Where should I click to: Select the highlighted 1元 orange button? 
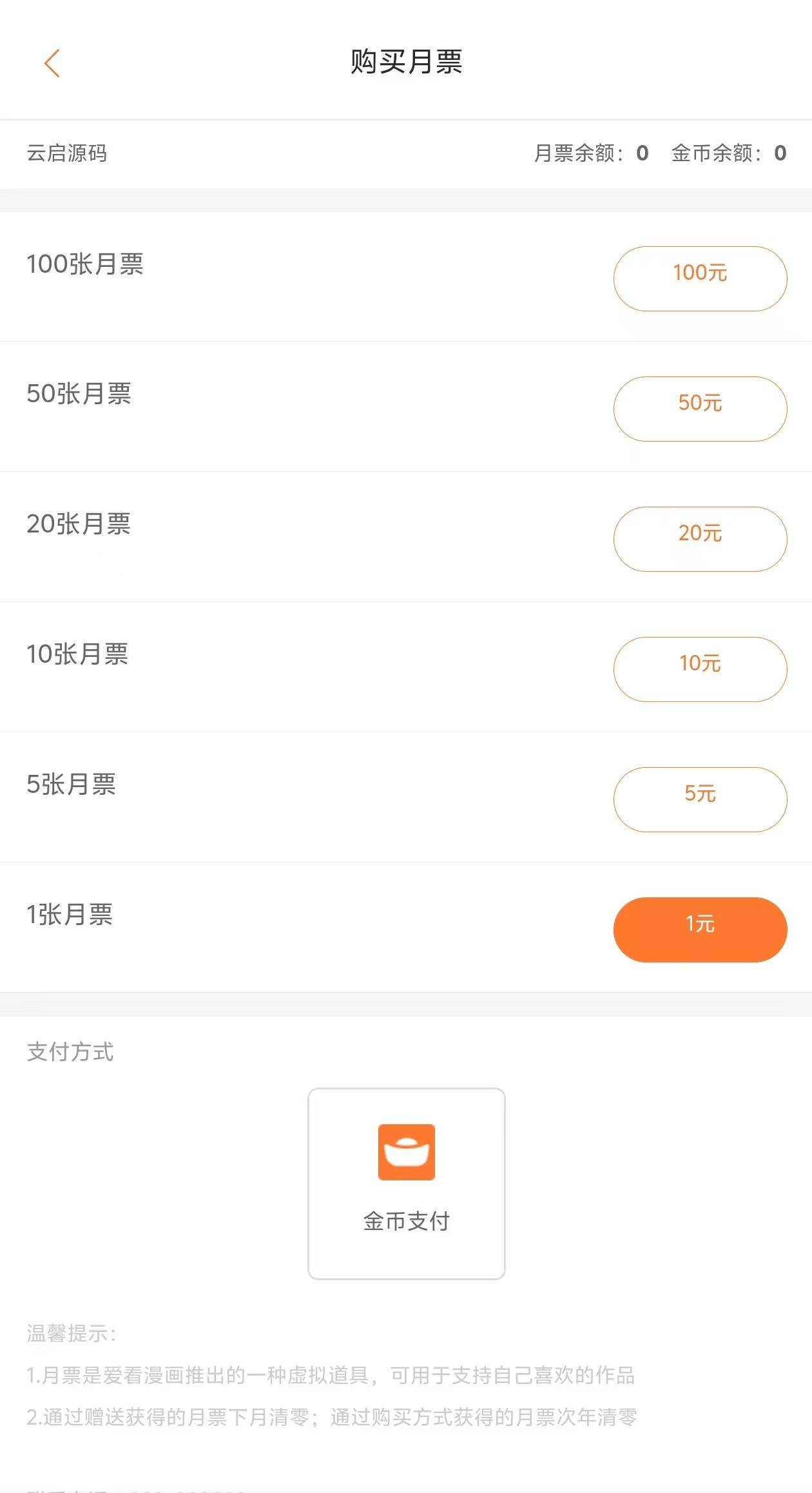pyautogui.click(x=699, y=924)
